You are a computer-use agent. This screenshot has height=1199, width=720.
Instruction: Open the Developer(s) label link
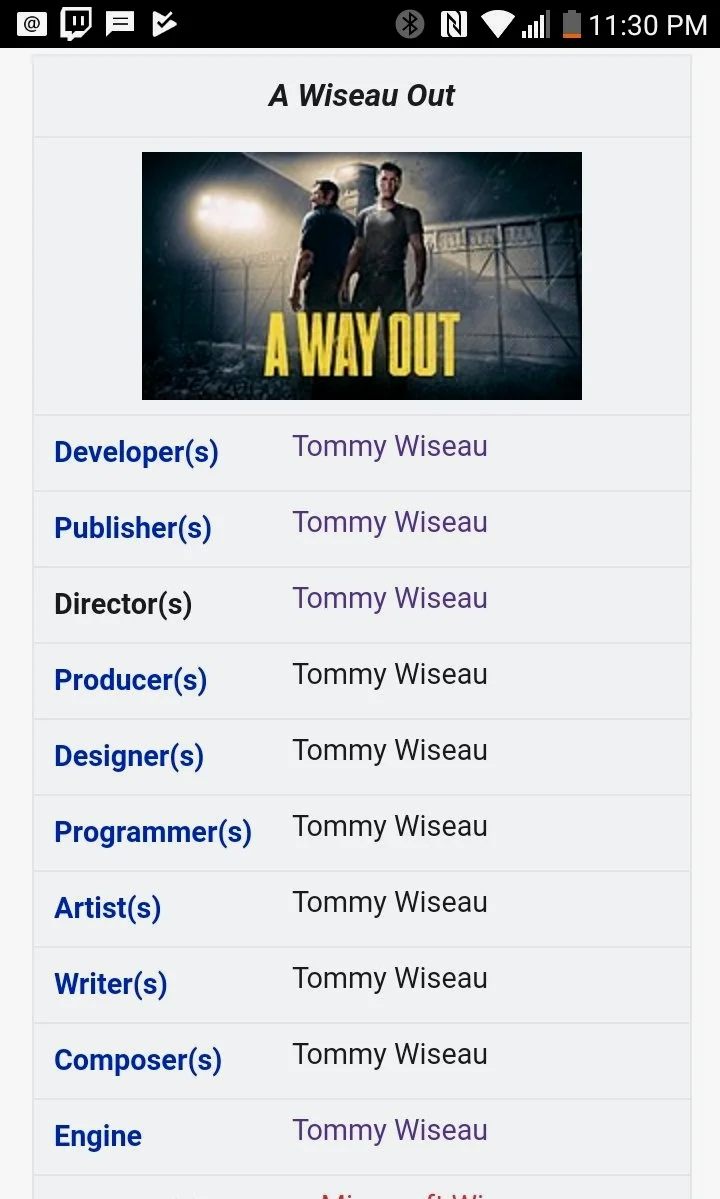136,452
